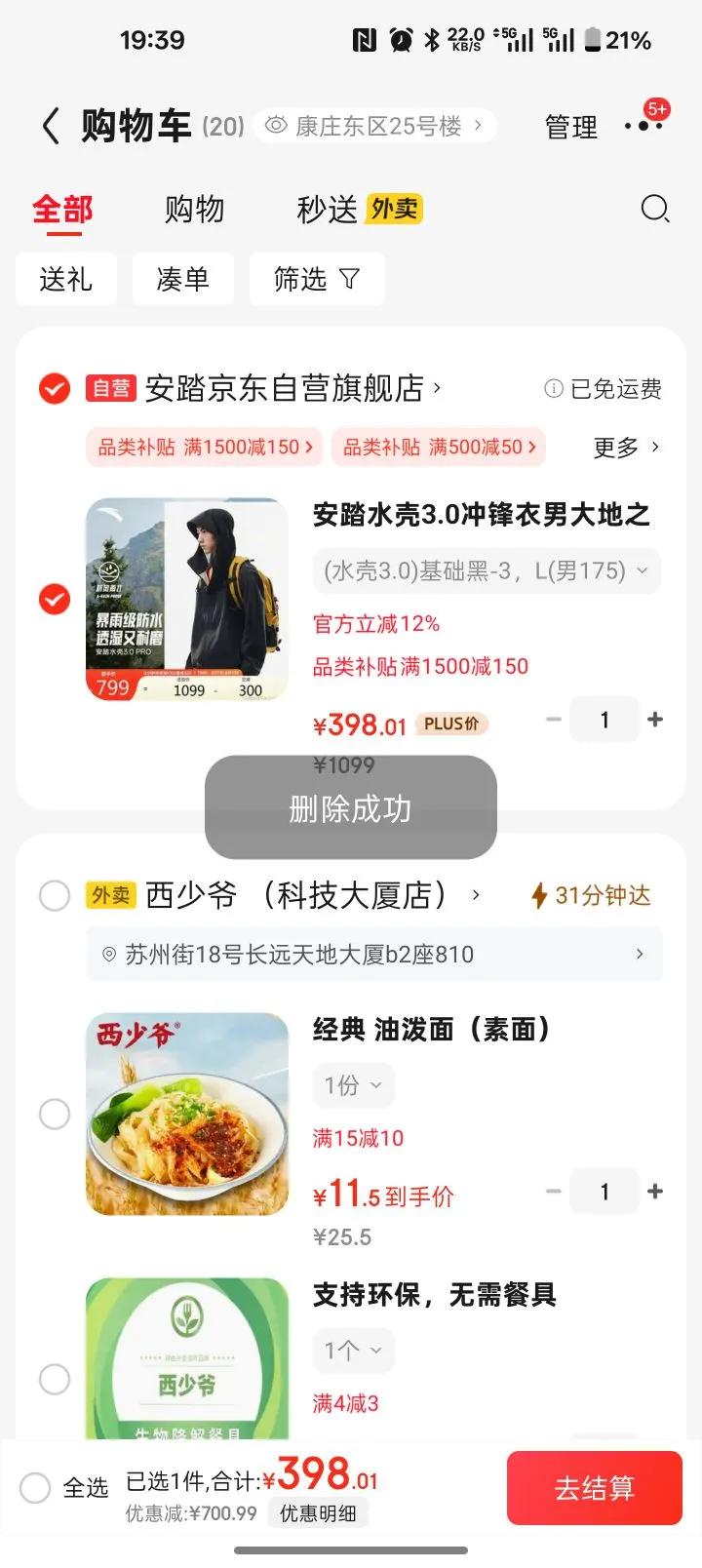This screenshot has height=1568, width=702.
Task: Select the 经典 油泼面 item checkbox
Action: coord(55,1114)
